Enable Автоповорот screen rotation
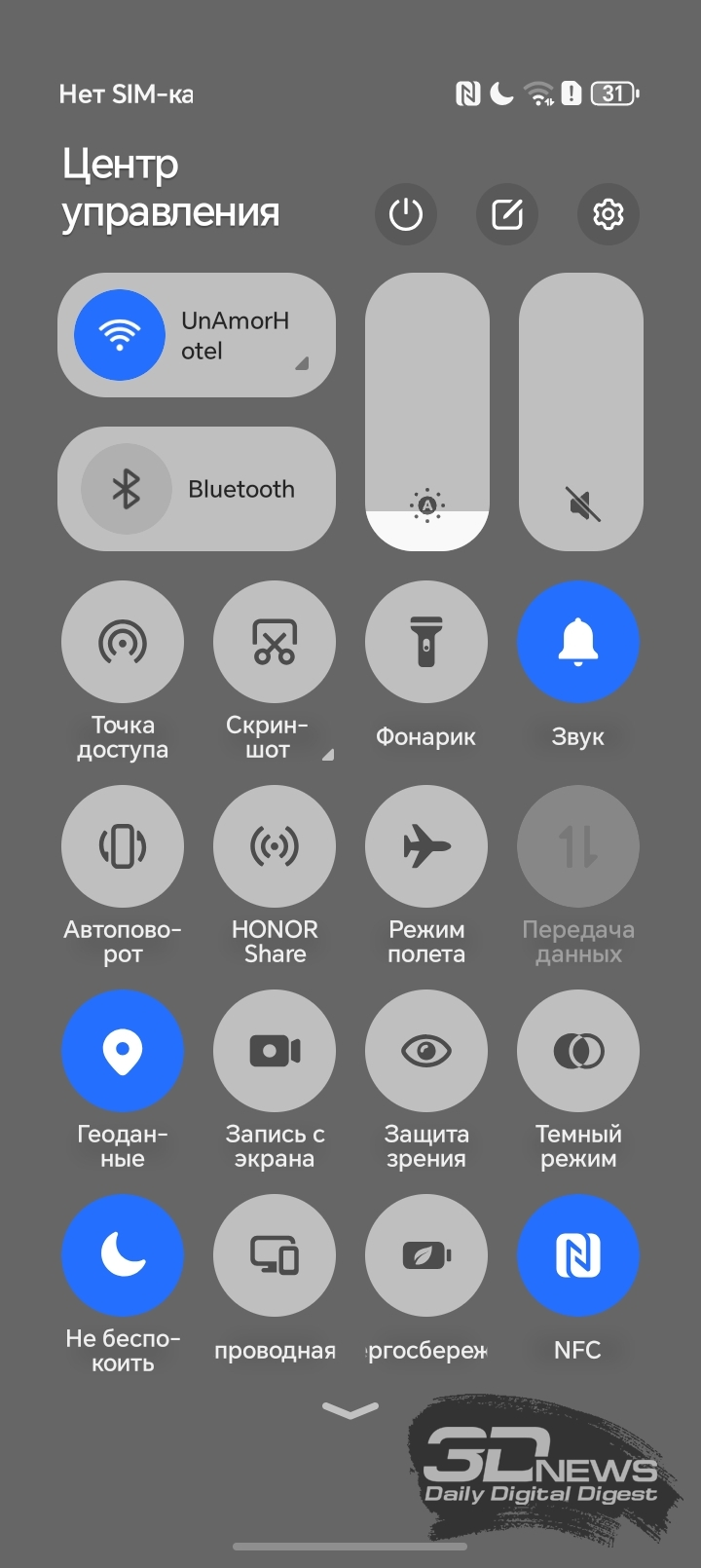The width and height of the screenshot is (701, 1568). [x=123, y=846]
